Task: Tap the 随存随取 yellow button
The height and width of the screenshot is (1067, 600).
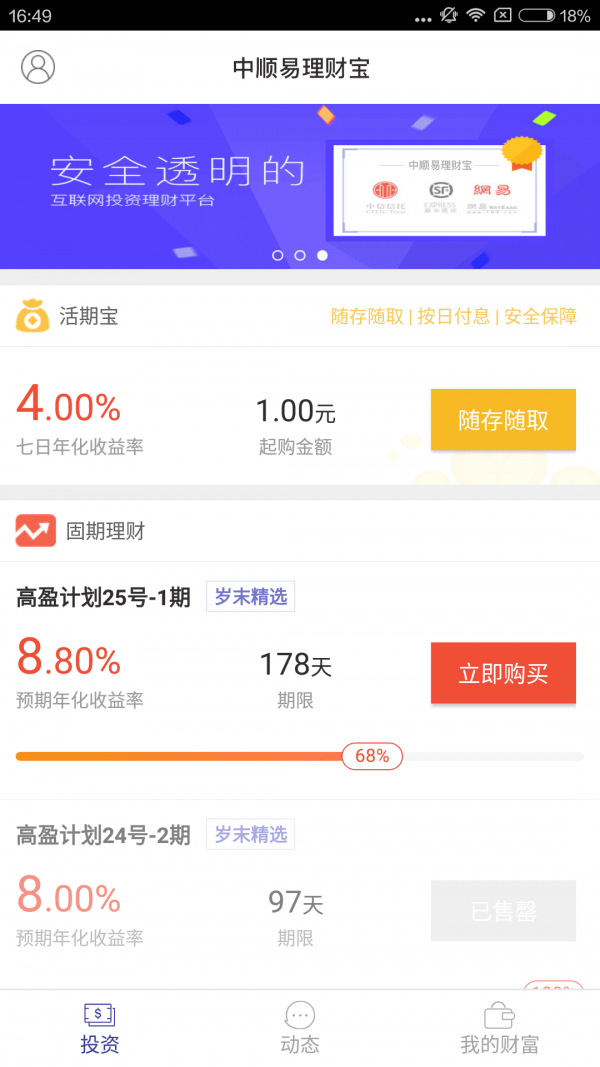Action: coord(503,420)
